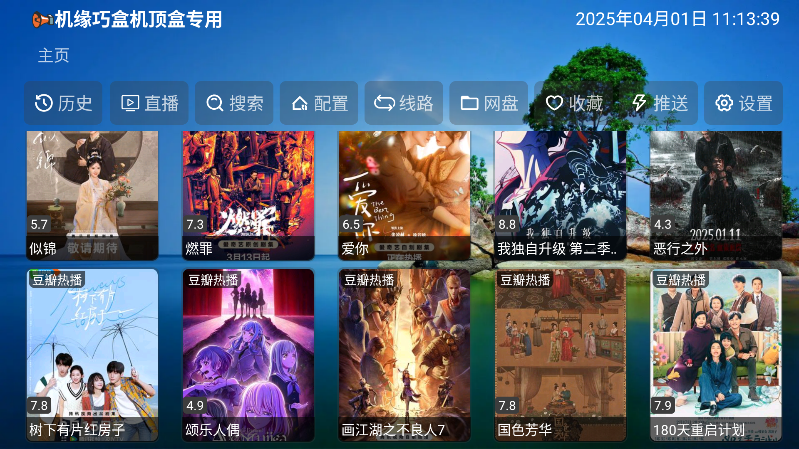Screen dimensions: 799x449
Task: Open 设置 settings
Action: 743,103
